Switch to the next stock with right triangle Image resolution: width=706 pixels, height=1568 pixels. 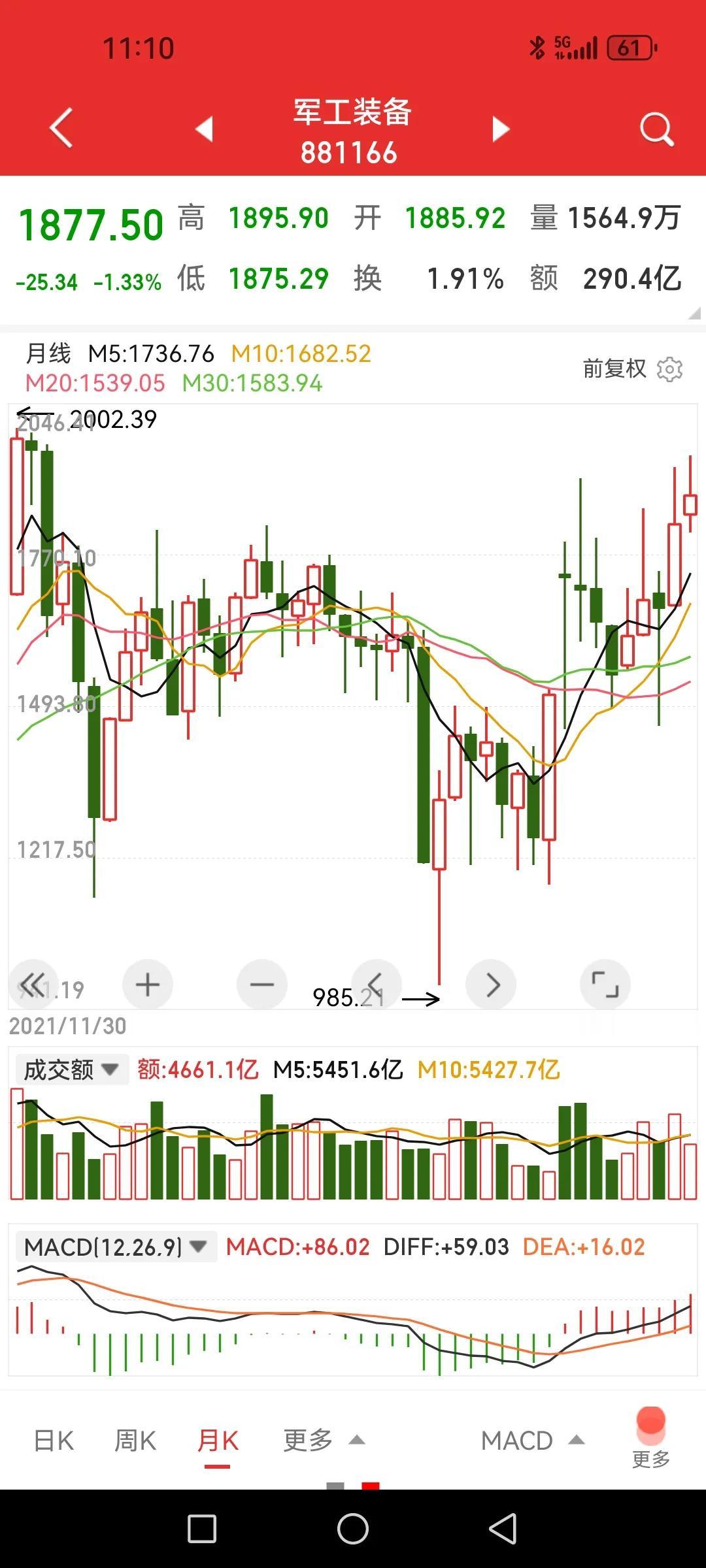[501, 129]
